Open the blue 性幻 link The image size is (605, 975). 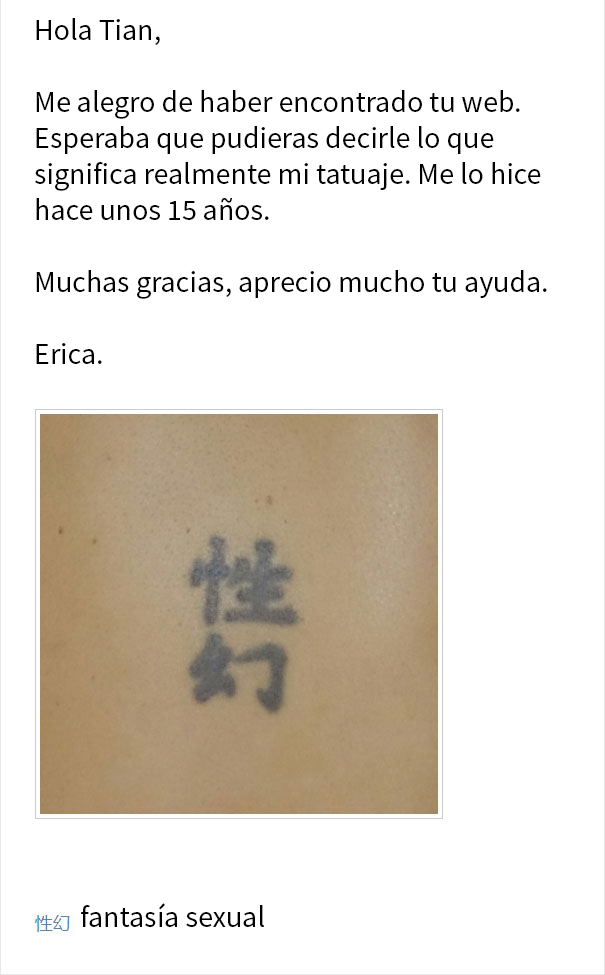(52, 923)
